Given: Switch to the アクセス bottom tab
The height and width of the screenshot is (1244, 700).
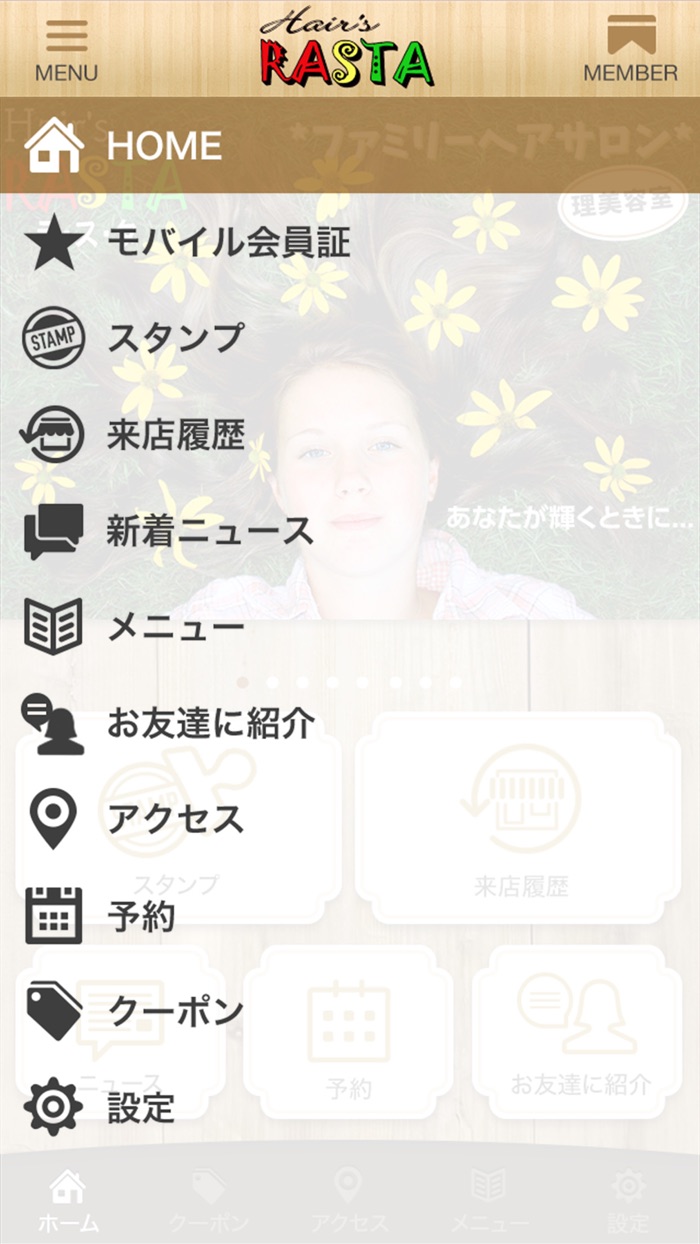Looking at the screenshot, I should click(x=348, y=1200).
